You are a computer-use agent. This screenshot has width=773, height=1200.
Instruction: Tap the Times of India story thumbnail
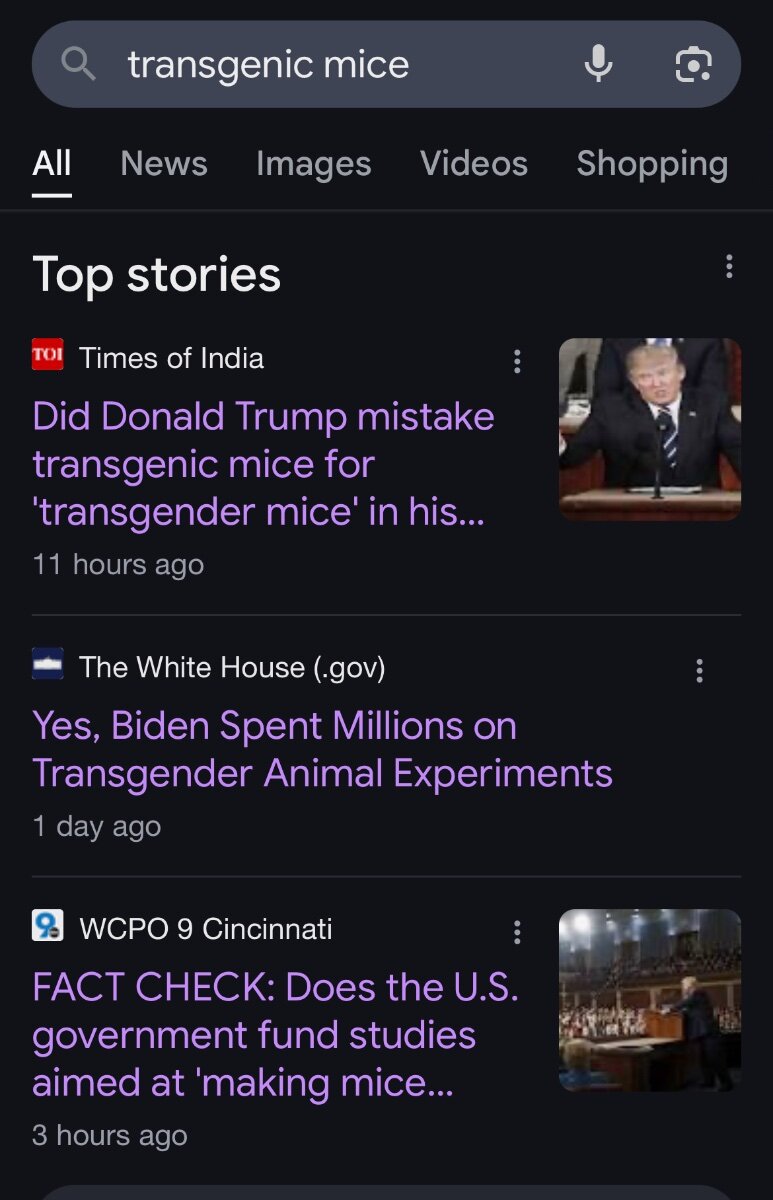coord(650,429)
